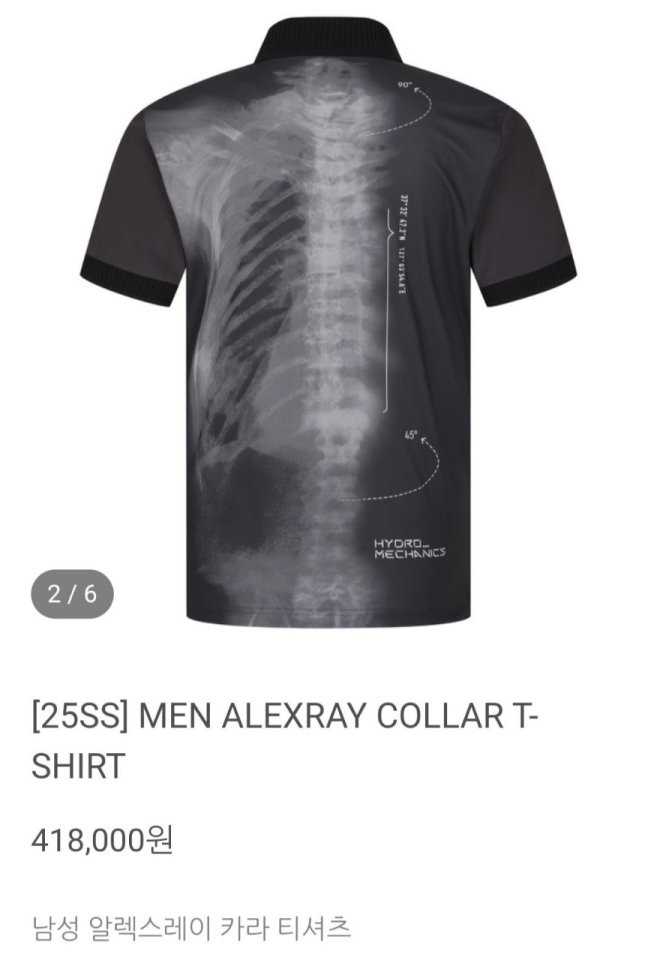Open the X-ray shirt product photo
The height and width of the screenshot is (960, 657).
(328, 320)
